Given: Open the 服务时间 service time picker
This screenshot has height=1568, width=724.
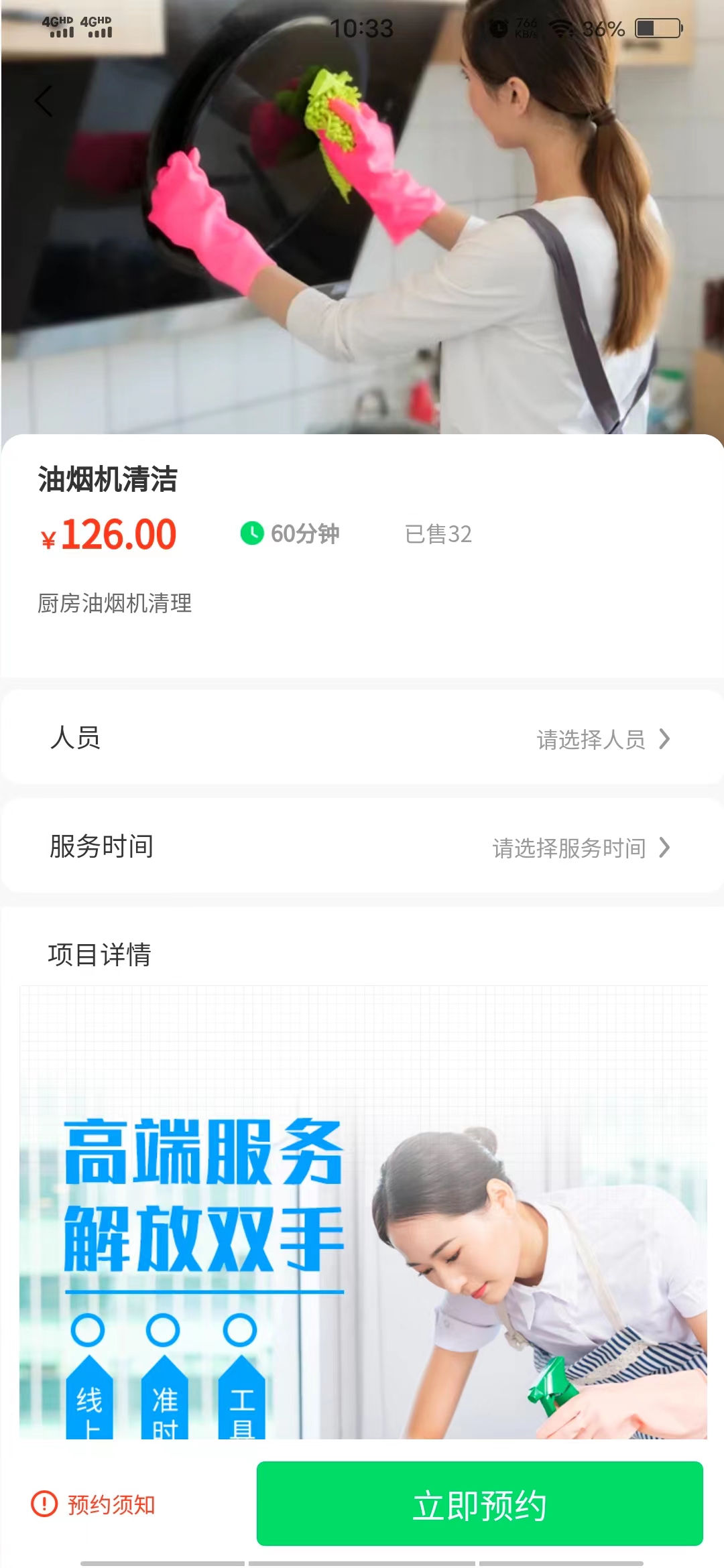Looking at the screenshot, I should pos(362,847).
